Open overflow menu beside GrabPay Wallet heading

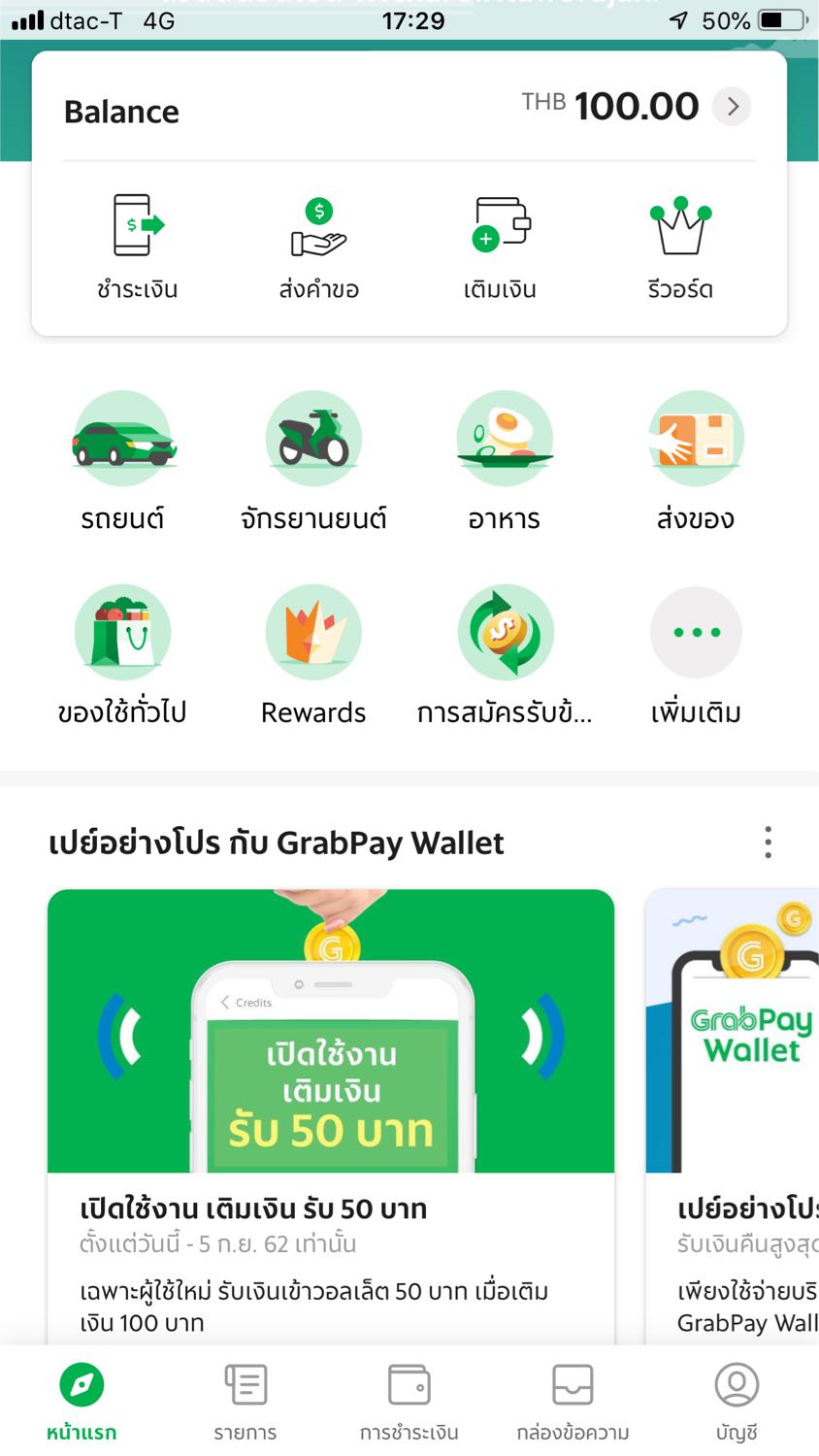768,843
